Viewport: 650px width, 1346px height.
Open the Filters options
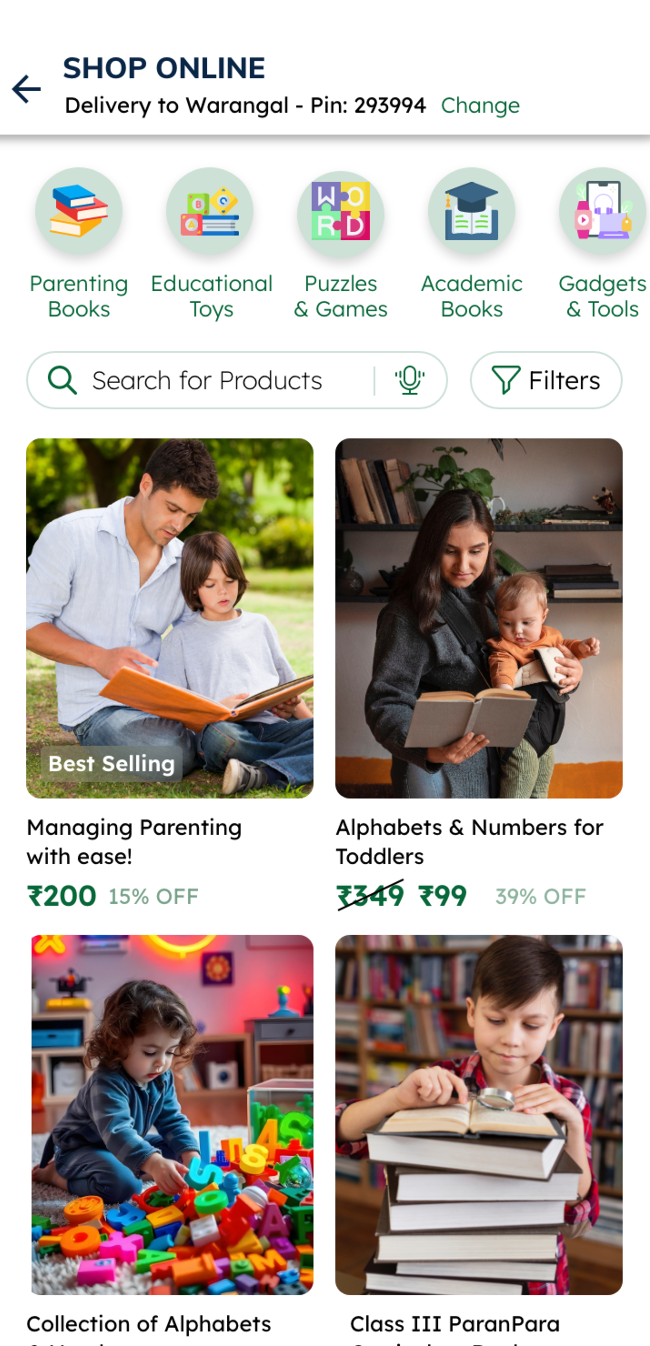[x=546, y=381]
